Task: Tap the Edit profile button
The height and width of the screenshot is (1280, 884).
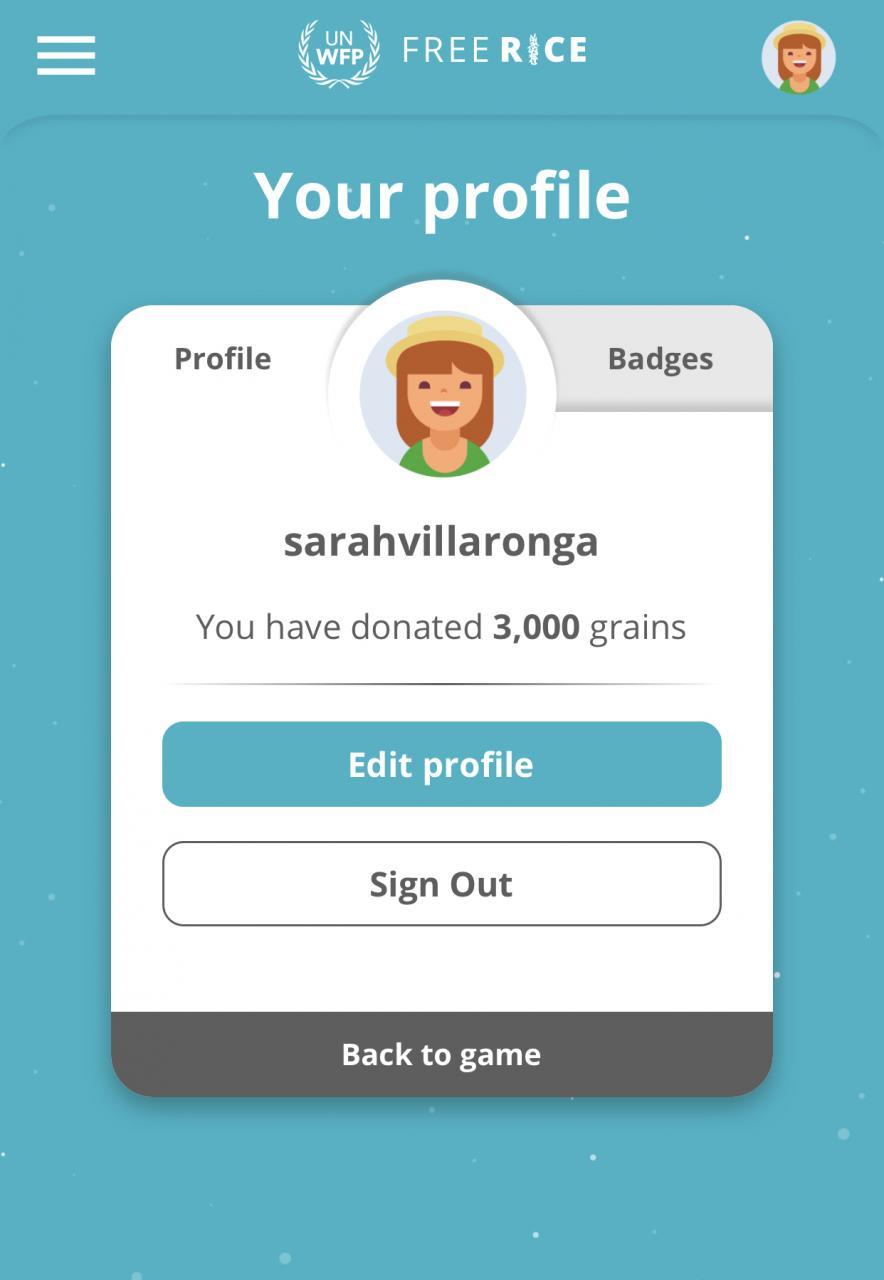Action: (x=441, y=764)
